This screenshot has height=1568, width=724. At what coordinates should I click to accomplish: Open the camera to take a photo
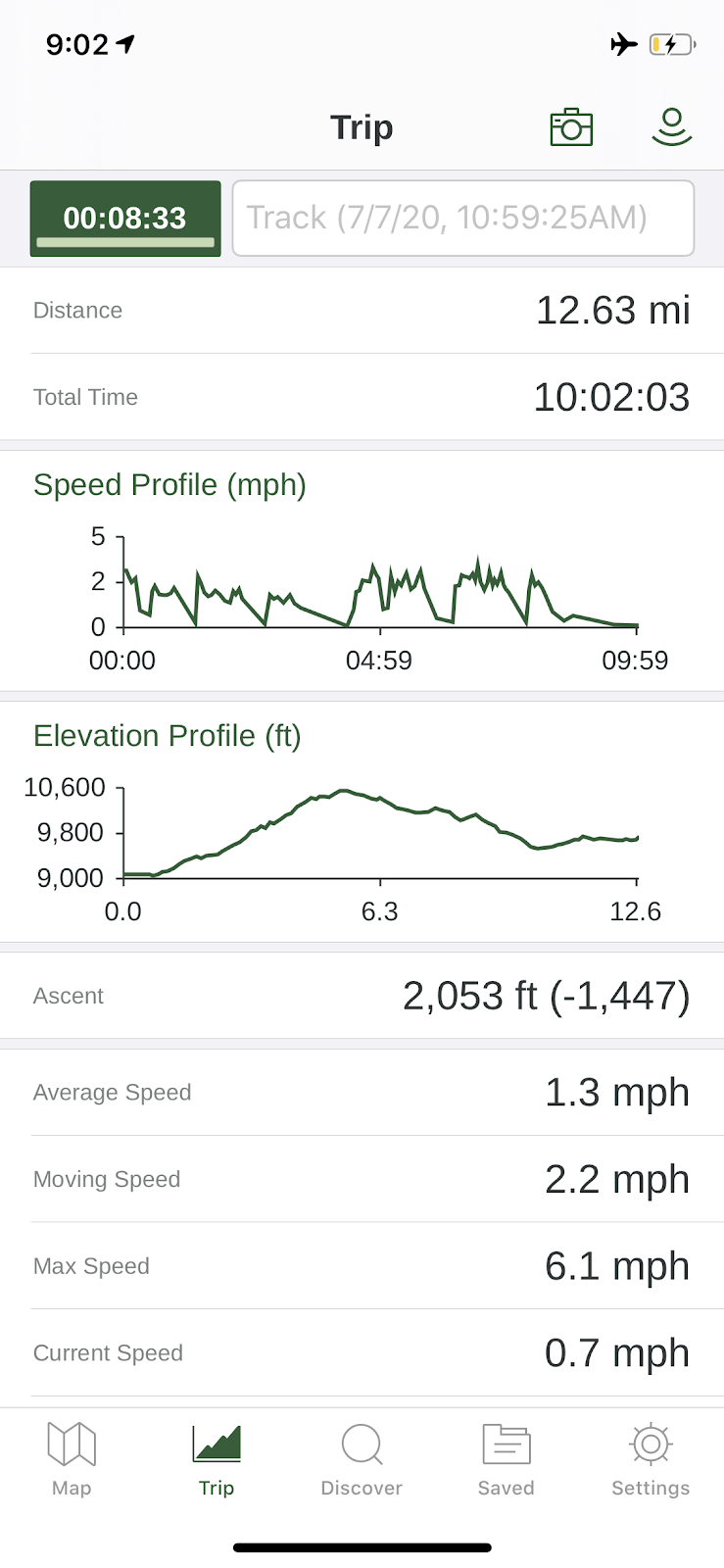tap(571, 127)
